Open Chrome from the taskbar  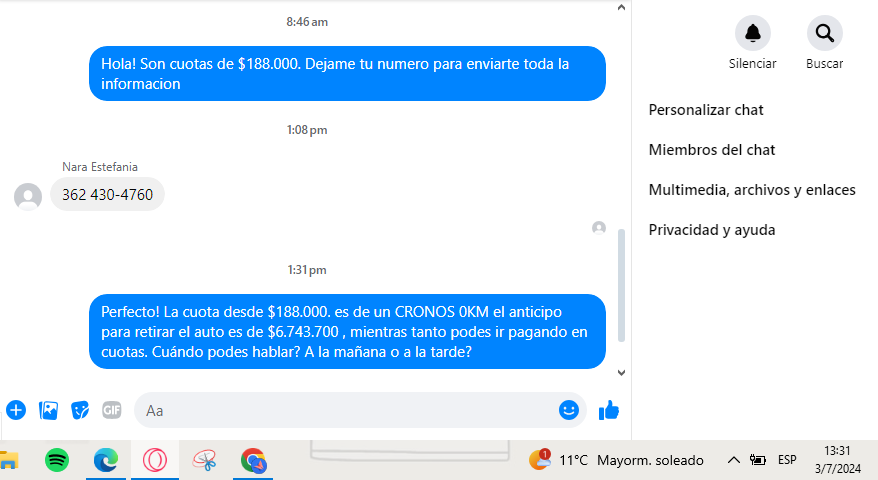coord(254,460)
